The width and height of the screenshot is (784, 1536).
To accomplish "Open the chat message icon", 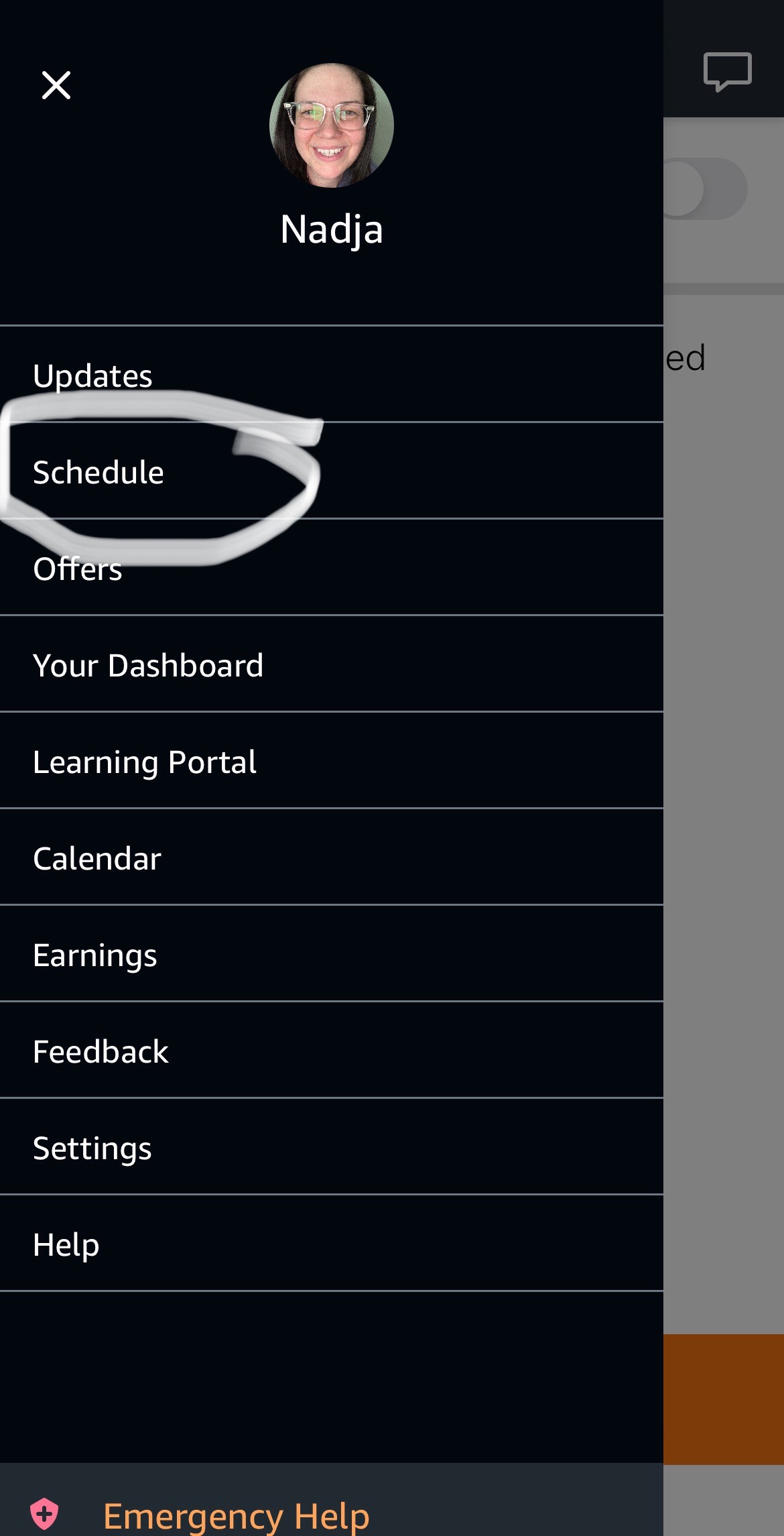I will (727, 71).
